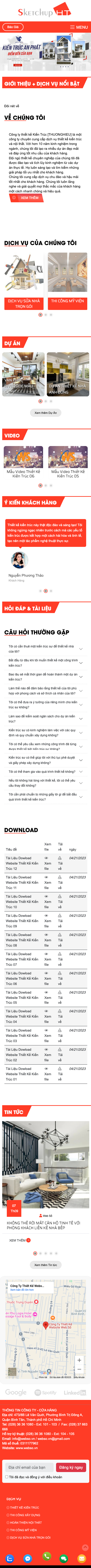Zoom in on the map
Image resolution: width=91 pixels, height=1568 pixels.
coord(79,1359)
